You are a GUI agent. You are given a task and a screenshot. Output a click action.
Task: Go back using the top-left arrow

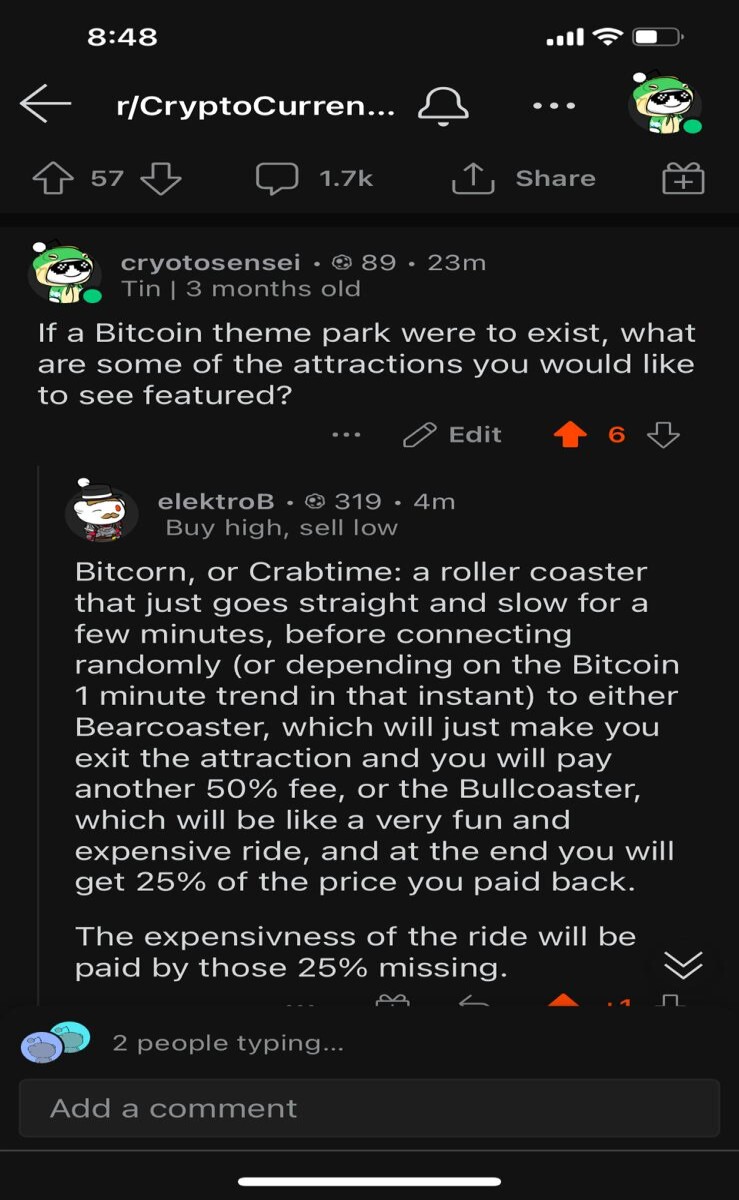point(45,104)
